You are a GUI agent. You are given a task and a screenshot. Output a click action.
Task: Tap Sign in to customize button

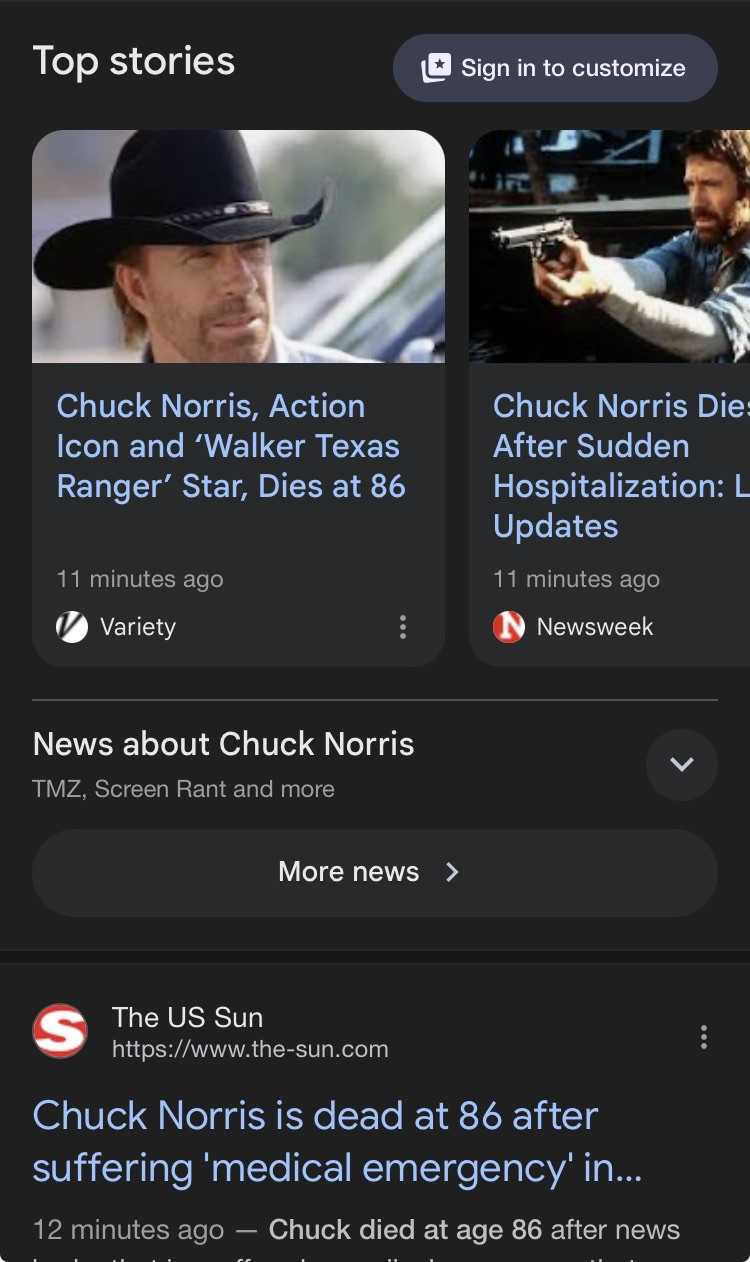click(555, 68)
